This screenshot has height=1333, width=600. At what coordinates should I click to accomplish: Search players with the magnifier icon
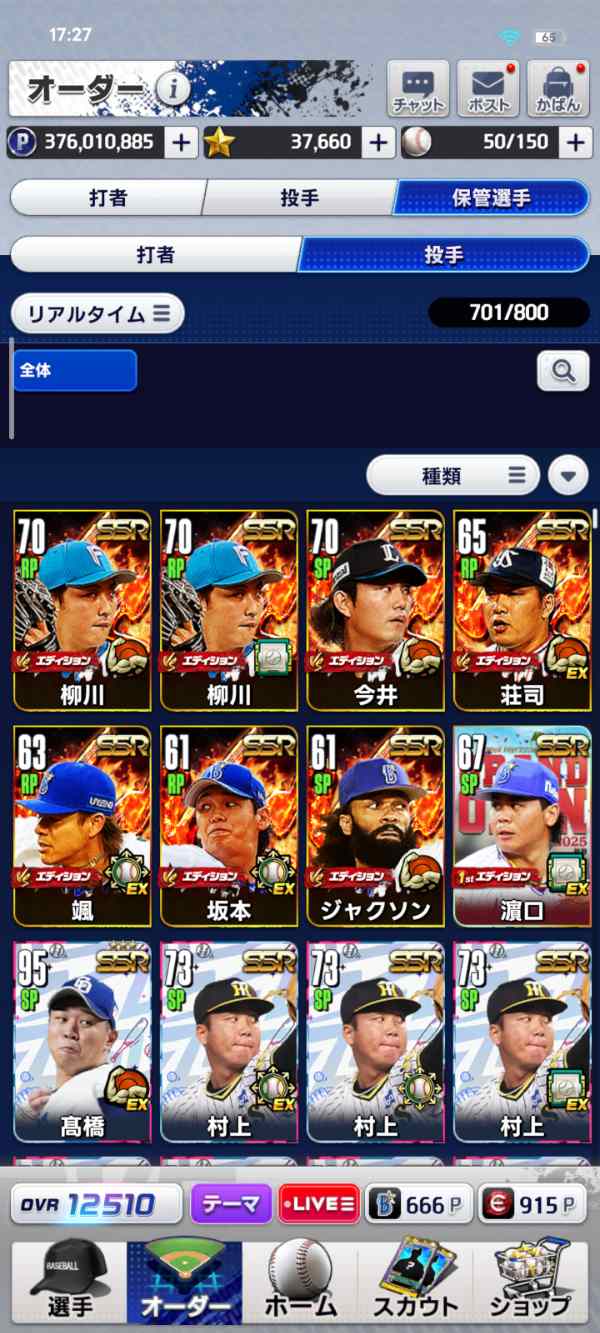(x=563, y=372)
